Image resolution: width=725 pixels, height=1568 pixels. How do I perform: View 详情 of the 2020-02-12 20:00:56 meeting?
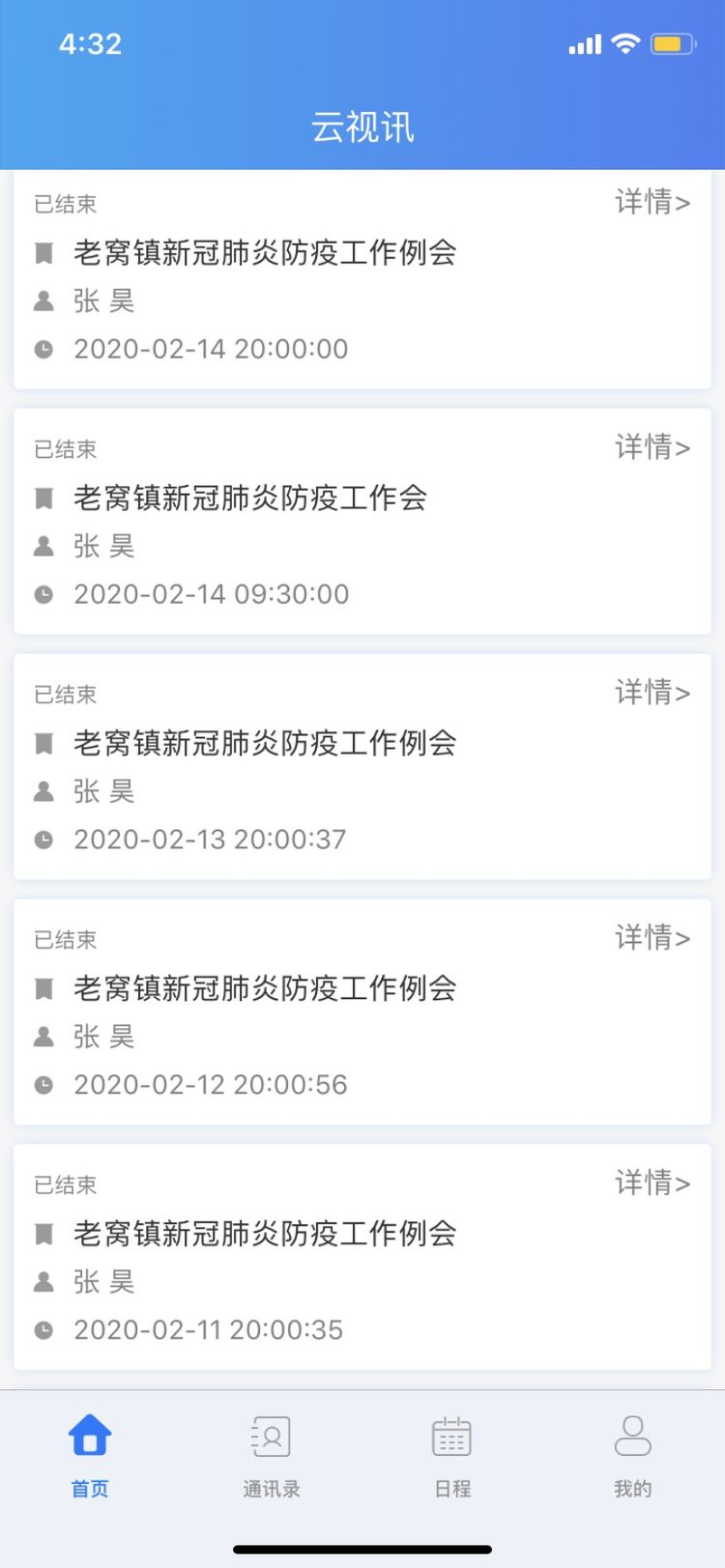tap(652, 937)
